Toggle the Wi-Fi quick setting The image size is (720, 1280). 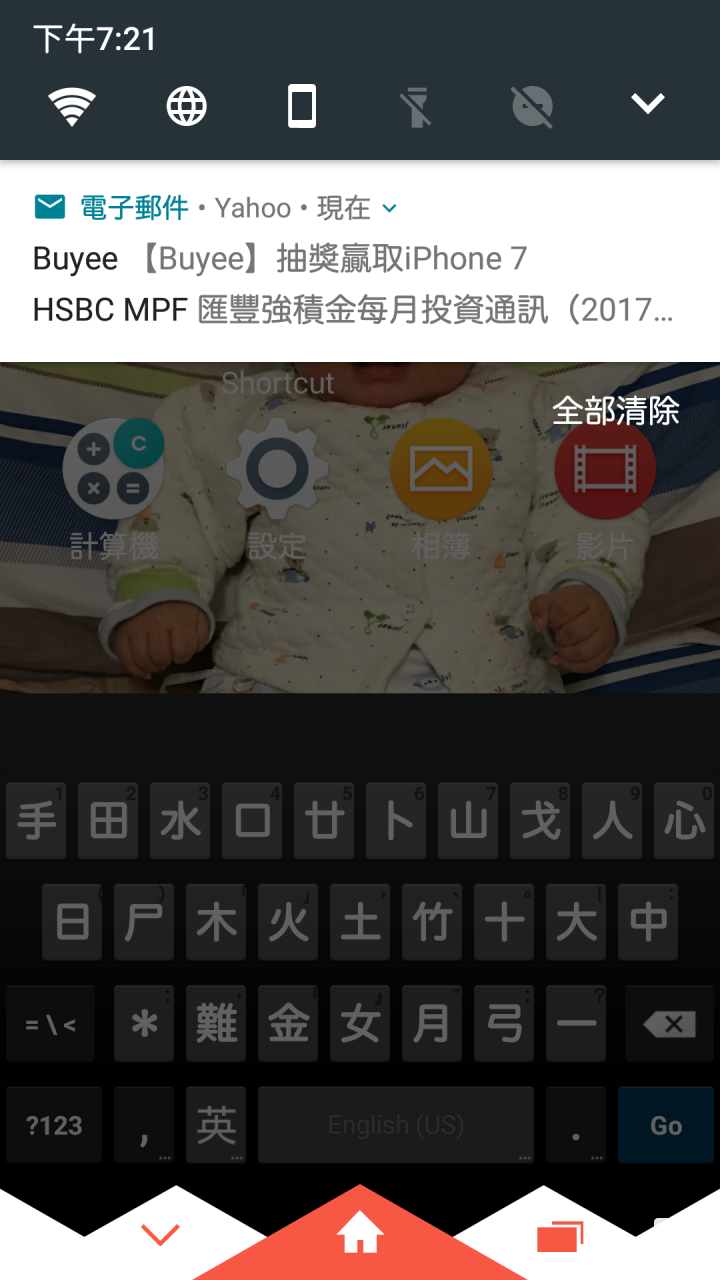pos(72,106)
